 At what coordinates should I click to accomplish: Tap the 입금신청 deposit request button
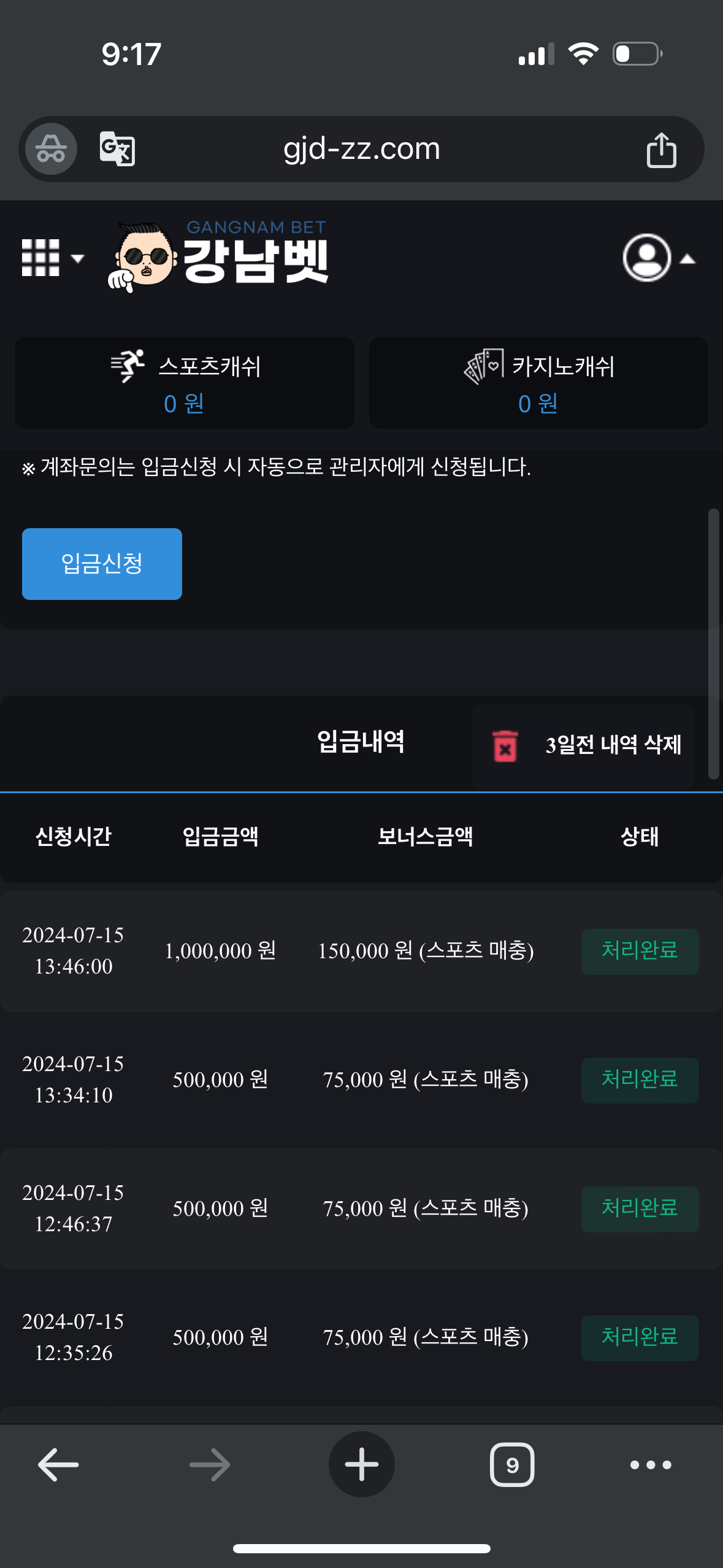pos(102,564)
